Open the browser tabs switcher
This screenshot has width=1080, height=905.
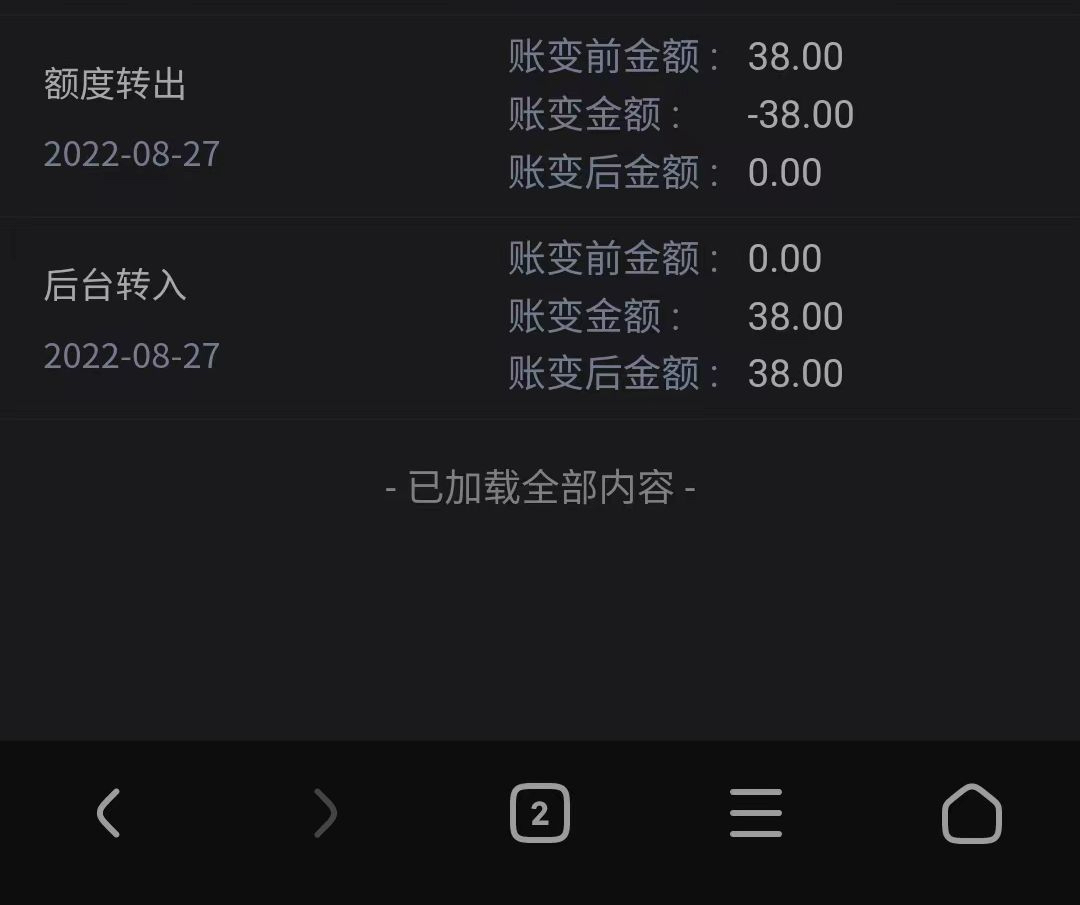click(540, 813)
